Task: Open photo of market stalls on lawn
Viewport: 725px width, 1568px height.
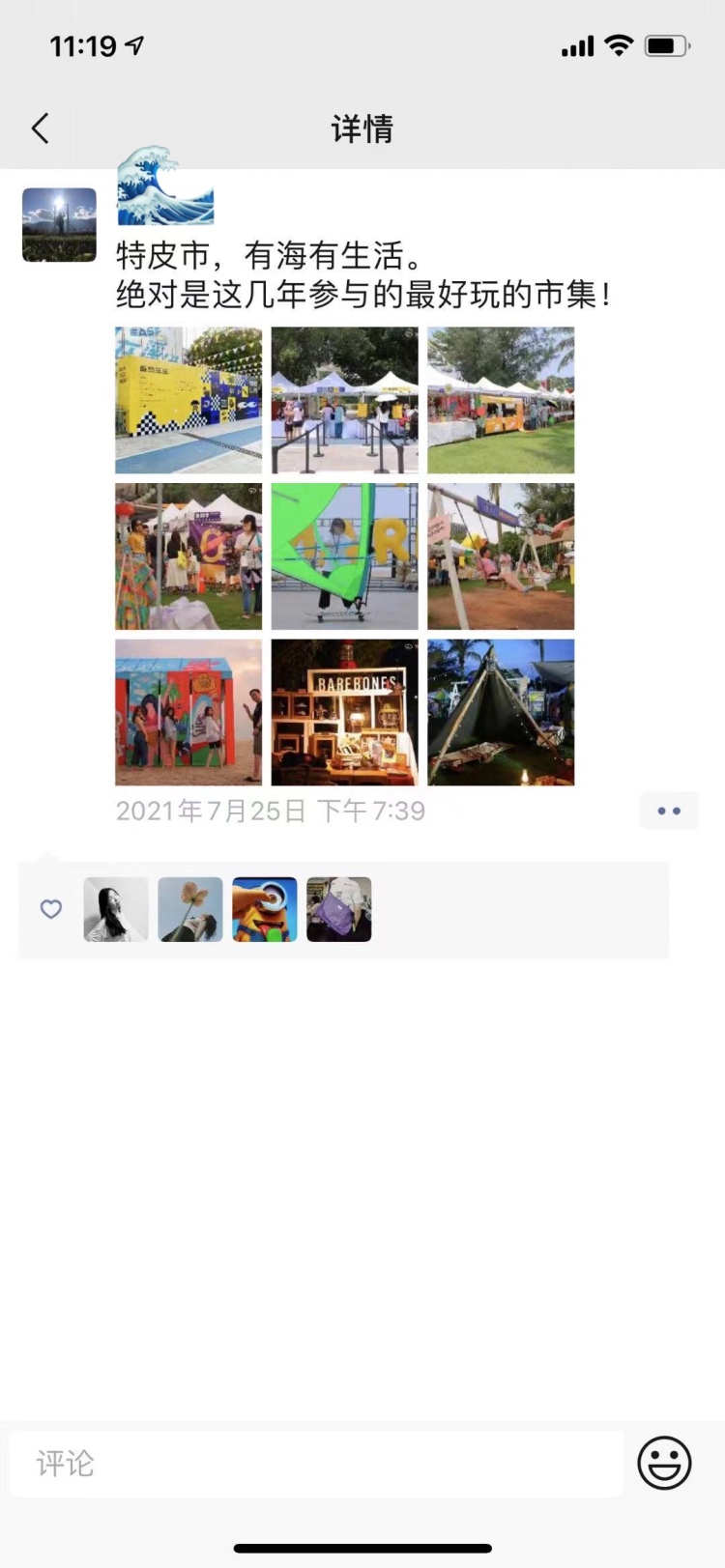Action: click(x=501, y=400)
